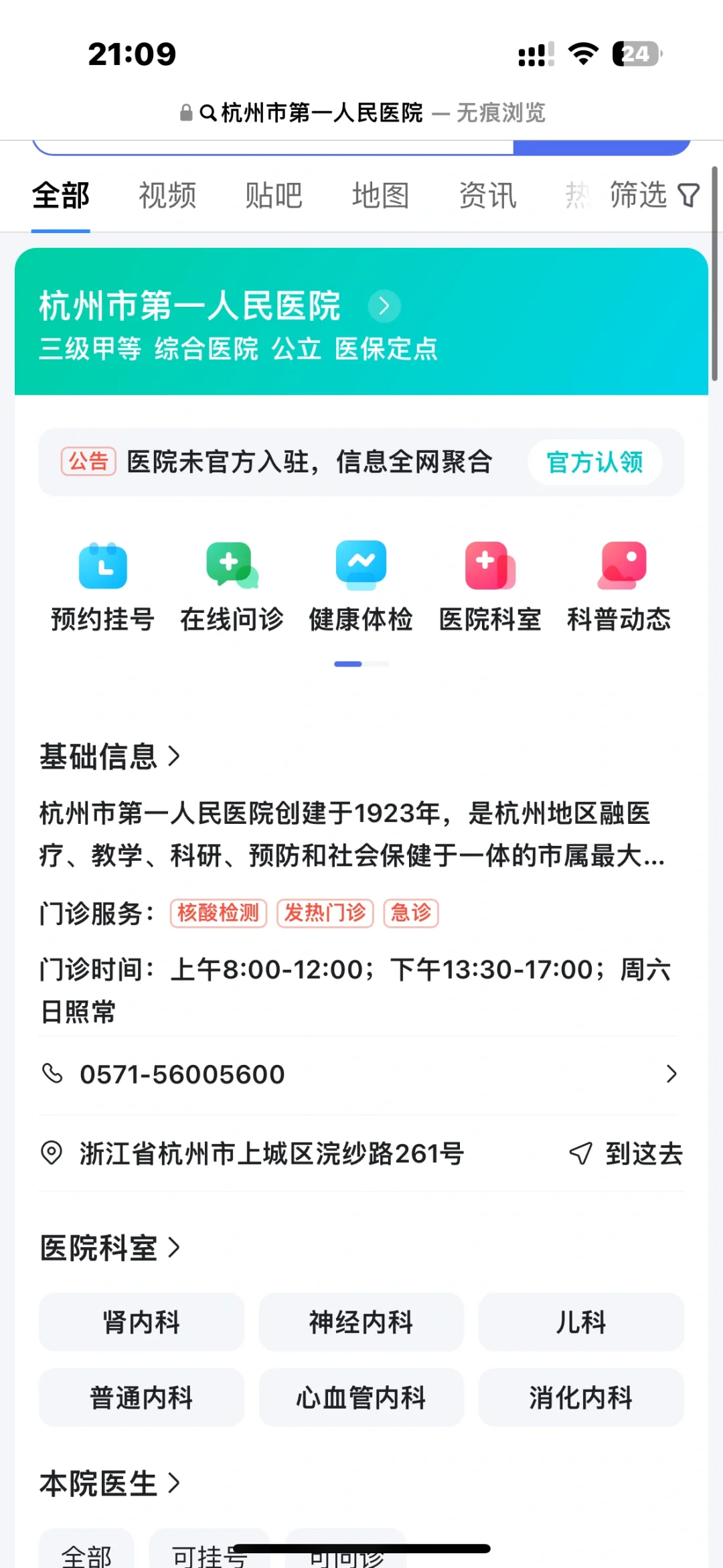Tap the 官方认领 button
This screenshot has height=1568, width=723.
click(x=595, y=462)
